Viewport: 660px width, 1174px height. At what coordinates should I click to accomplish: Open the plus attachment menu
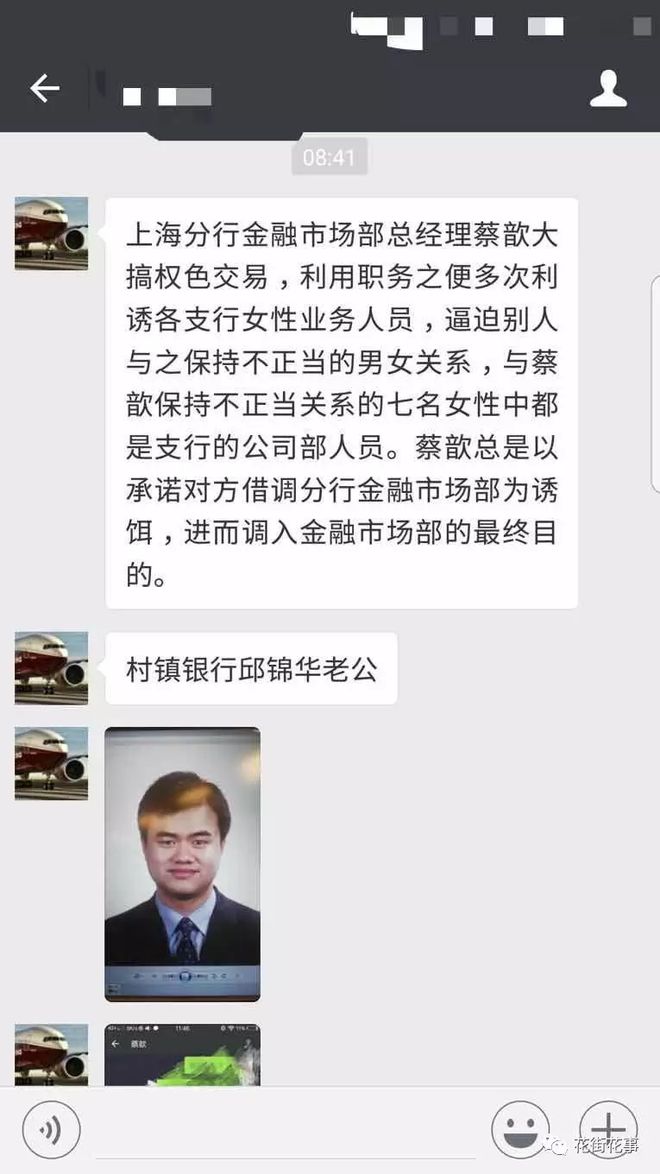[608, 1130]
